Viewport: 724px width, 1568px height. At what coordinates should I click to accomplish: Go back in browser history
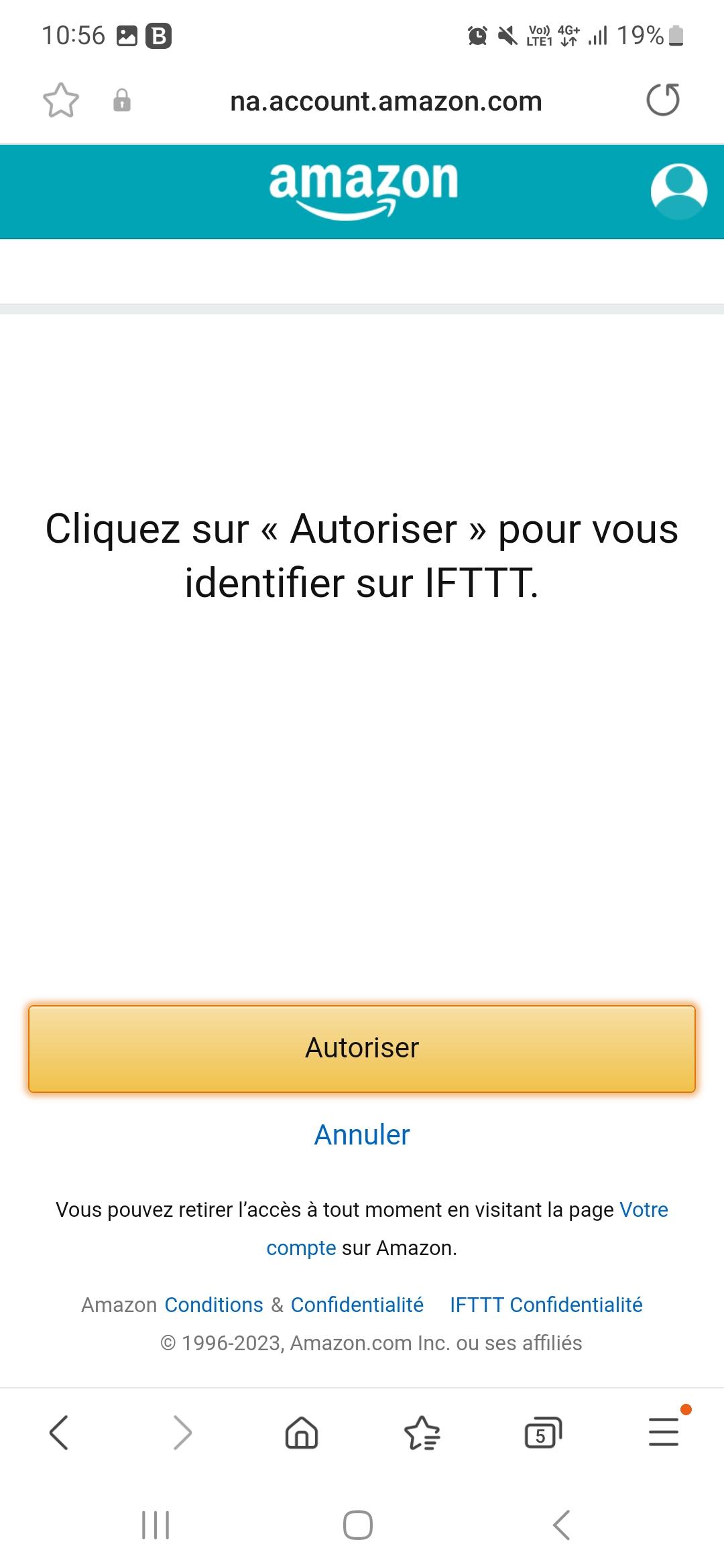point(59,1433)
